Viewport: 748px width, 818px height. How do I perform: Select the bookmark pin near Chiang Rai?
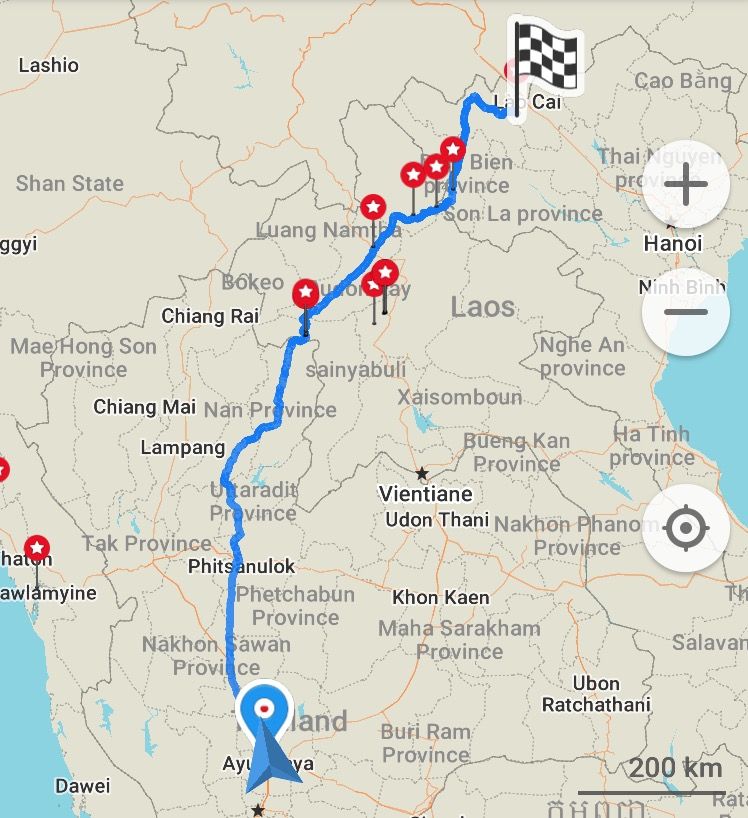pyautogui.click(x=306, y=294)
